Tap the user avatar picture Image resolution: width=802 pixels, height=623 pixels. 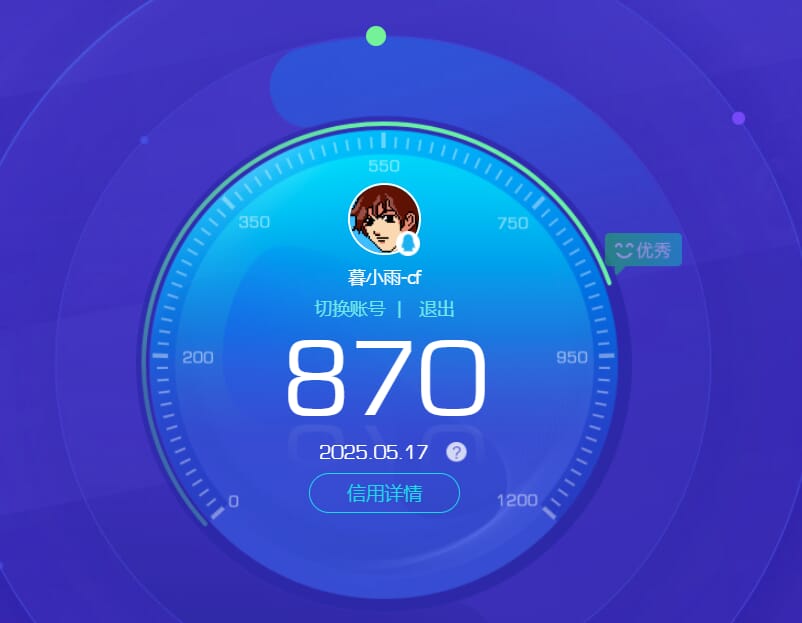click(384, 219)
